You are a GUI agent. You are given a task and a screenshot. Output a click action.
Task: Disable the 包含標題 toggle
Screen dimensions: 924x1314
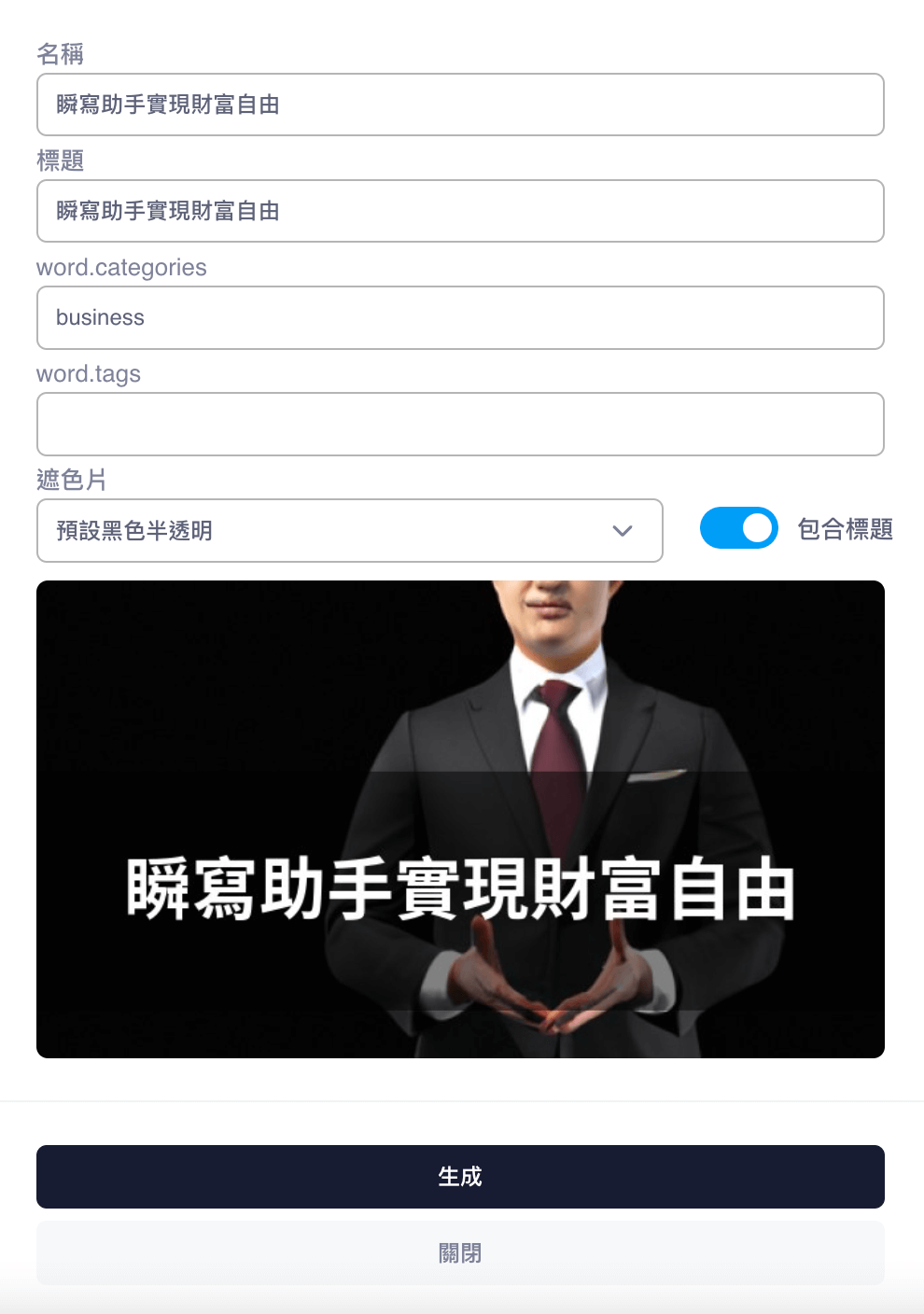pyautogui.click(x=738, y=528)
